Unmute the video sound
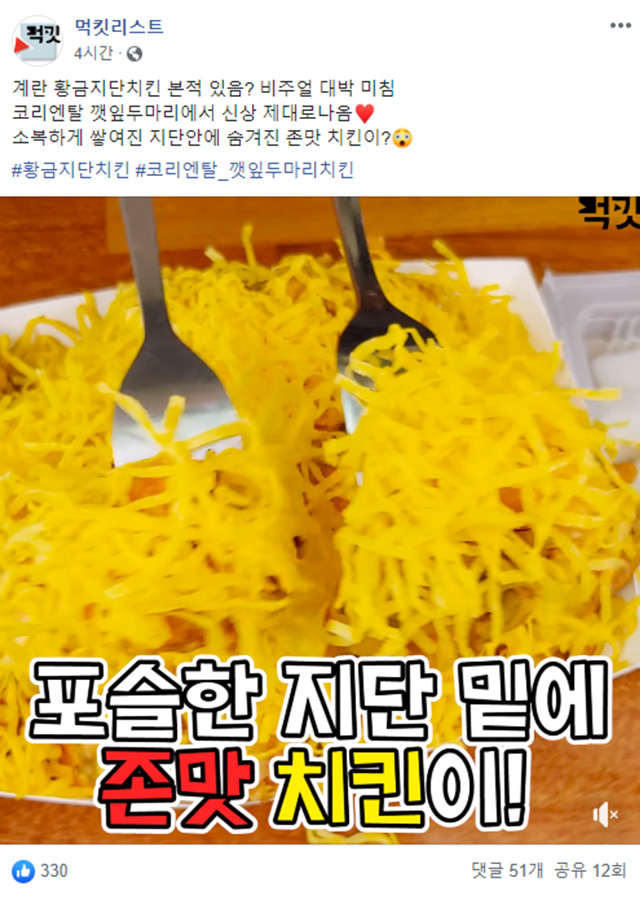This screenshot has width=640, height=899. (x=606, y=815)
